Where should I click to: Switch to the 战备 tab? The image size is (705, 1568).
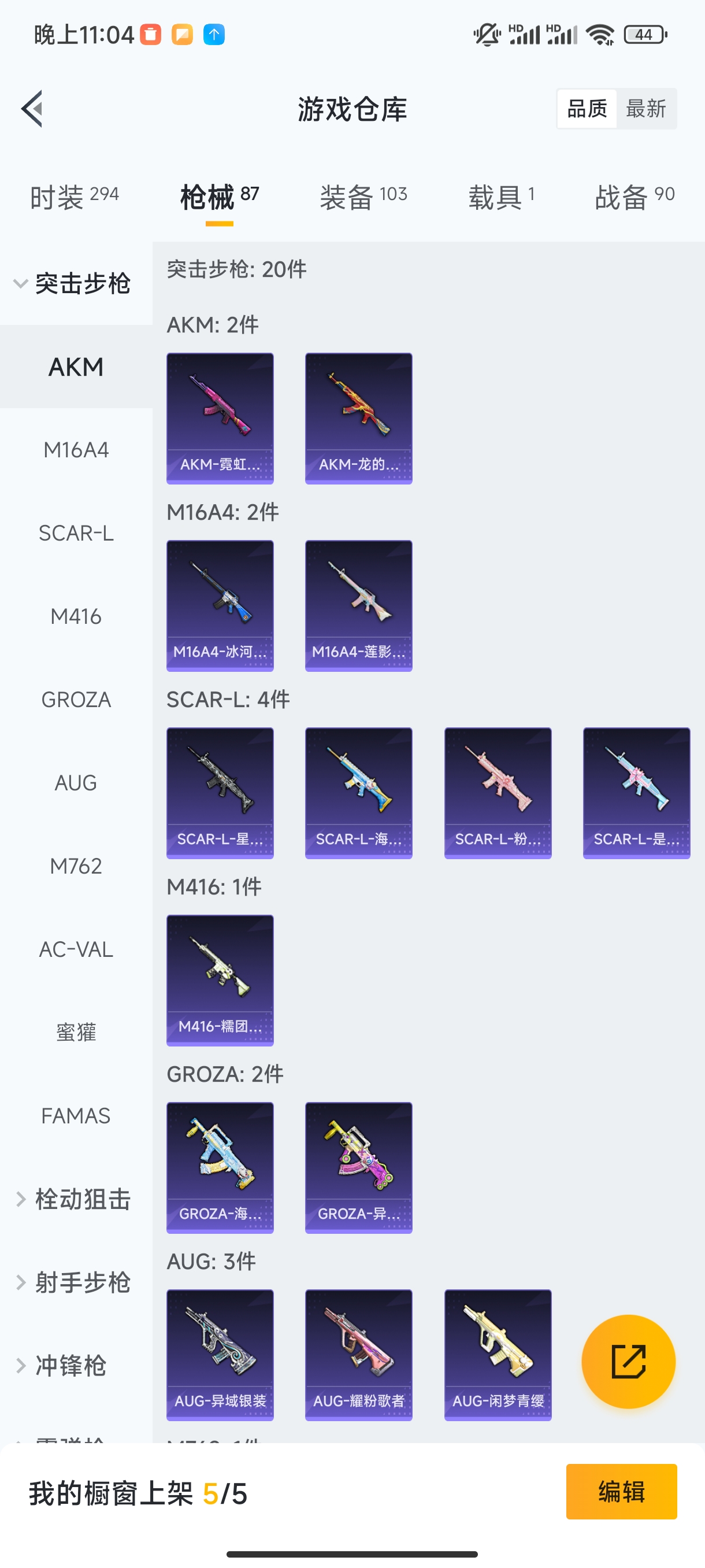coord(635,197)
